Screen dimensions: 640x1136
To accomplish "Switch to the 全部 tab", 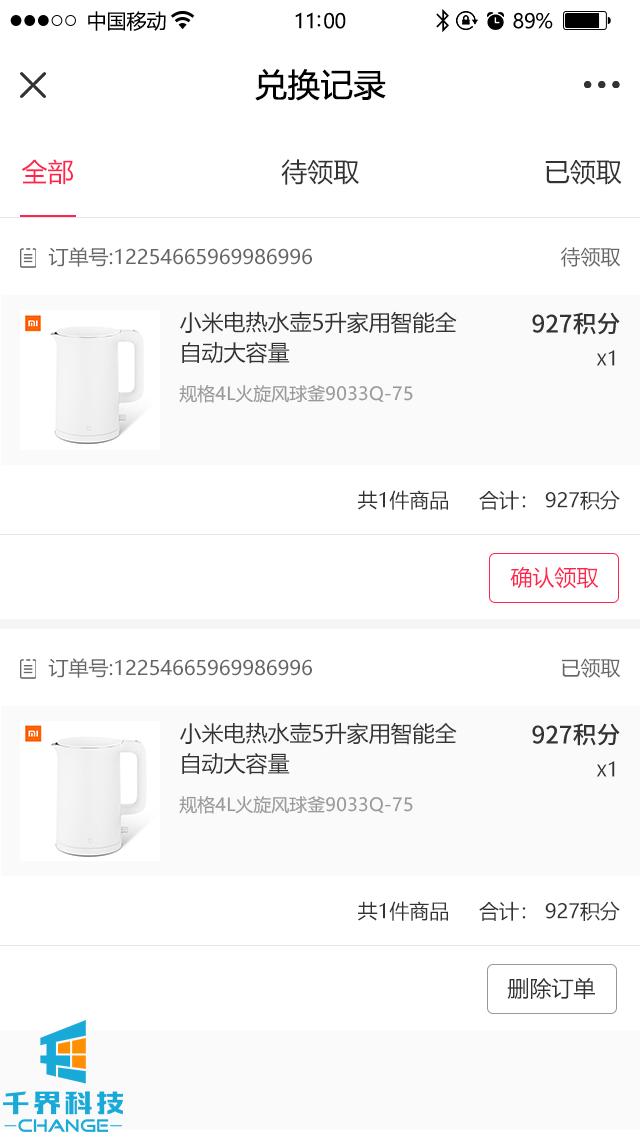I will click(x=48, y=172).
